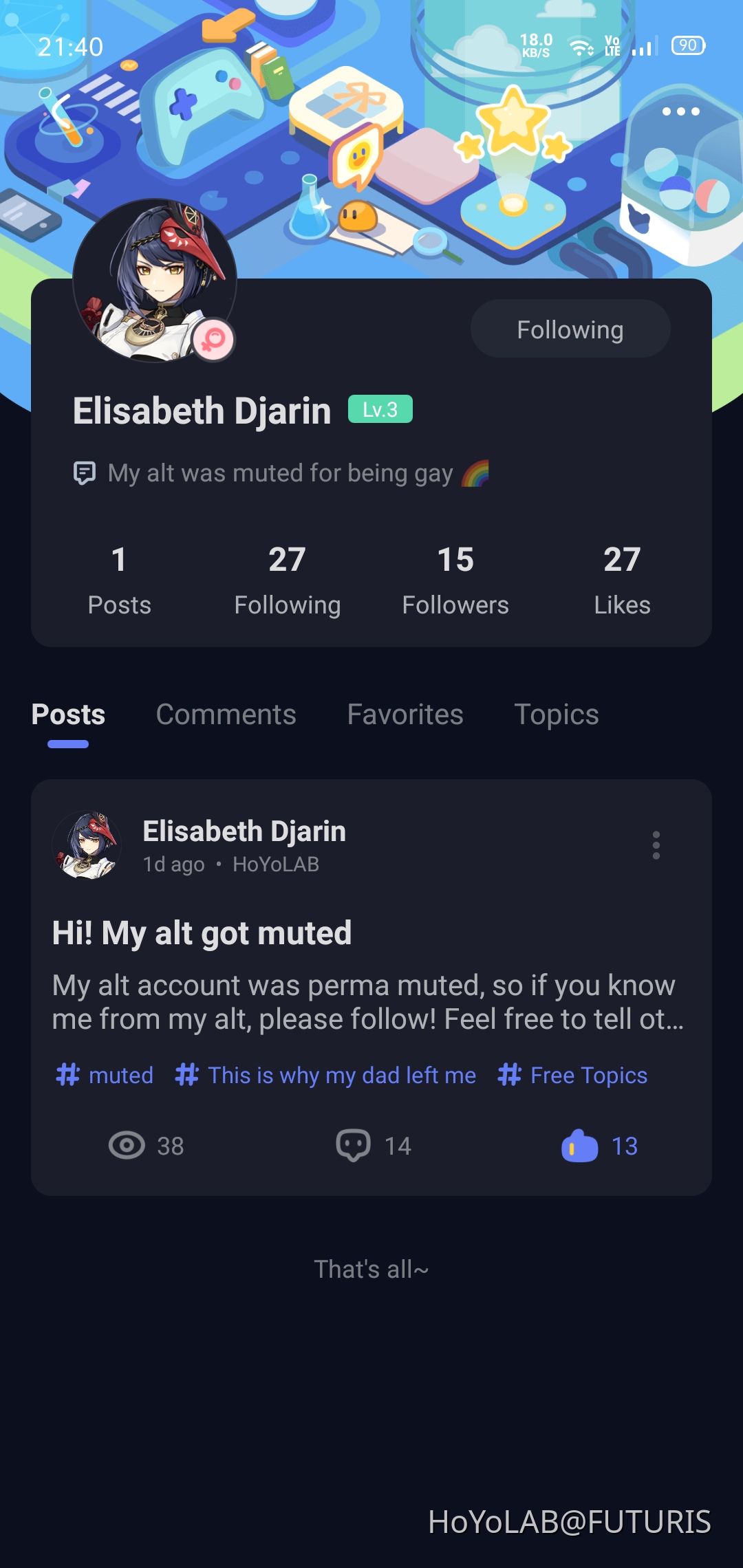Image resolution: width=743 pixels, height=1568 pixels.
Task: Open the post titled 'Hi! My alt got muted'
Action: 202,933
